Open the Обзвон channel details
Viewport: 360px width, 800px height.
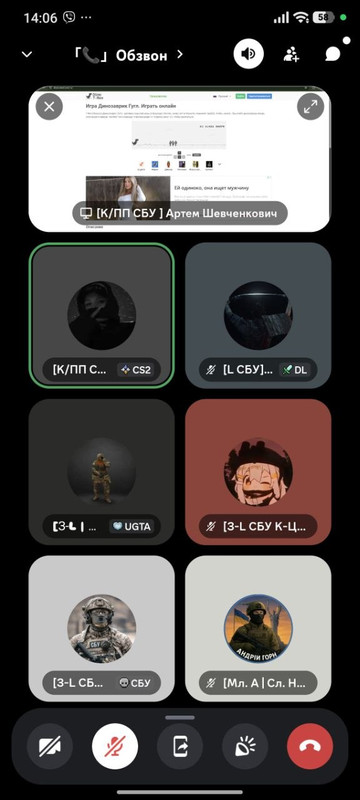[x=128, y=55]
